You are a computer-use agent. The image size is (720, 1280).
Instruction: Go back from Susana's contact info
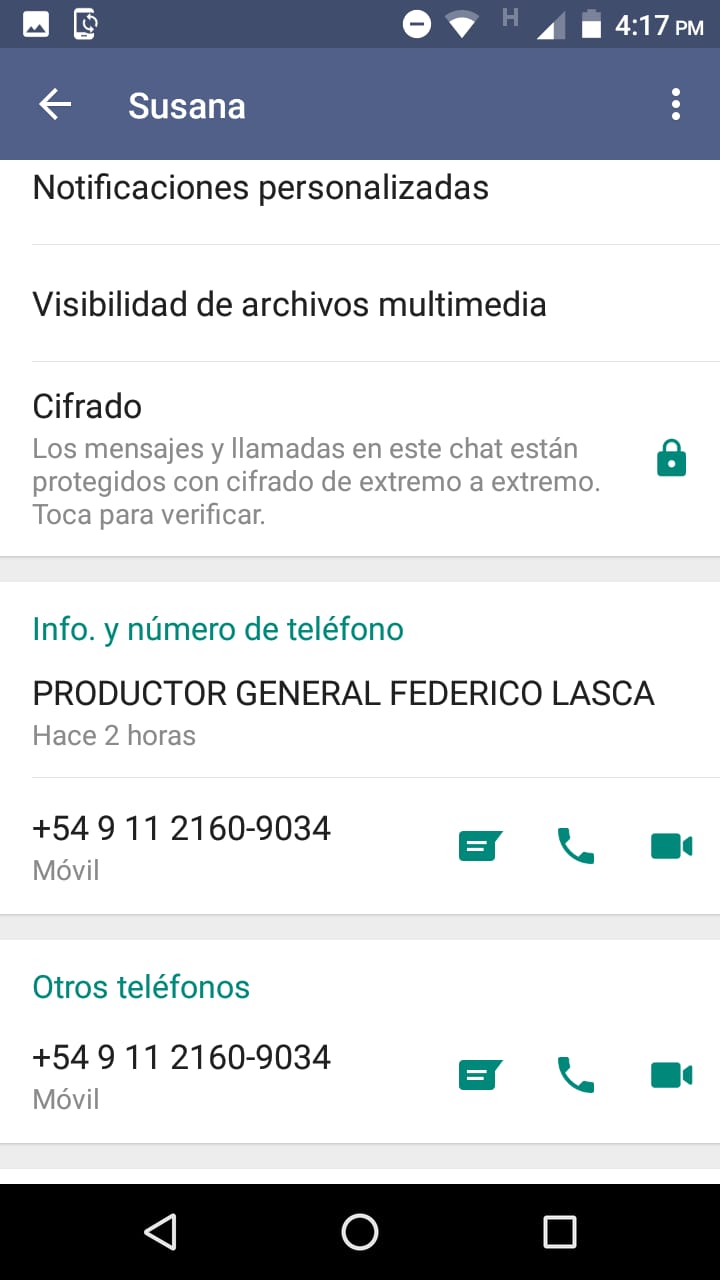(56, 105)
